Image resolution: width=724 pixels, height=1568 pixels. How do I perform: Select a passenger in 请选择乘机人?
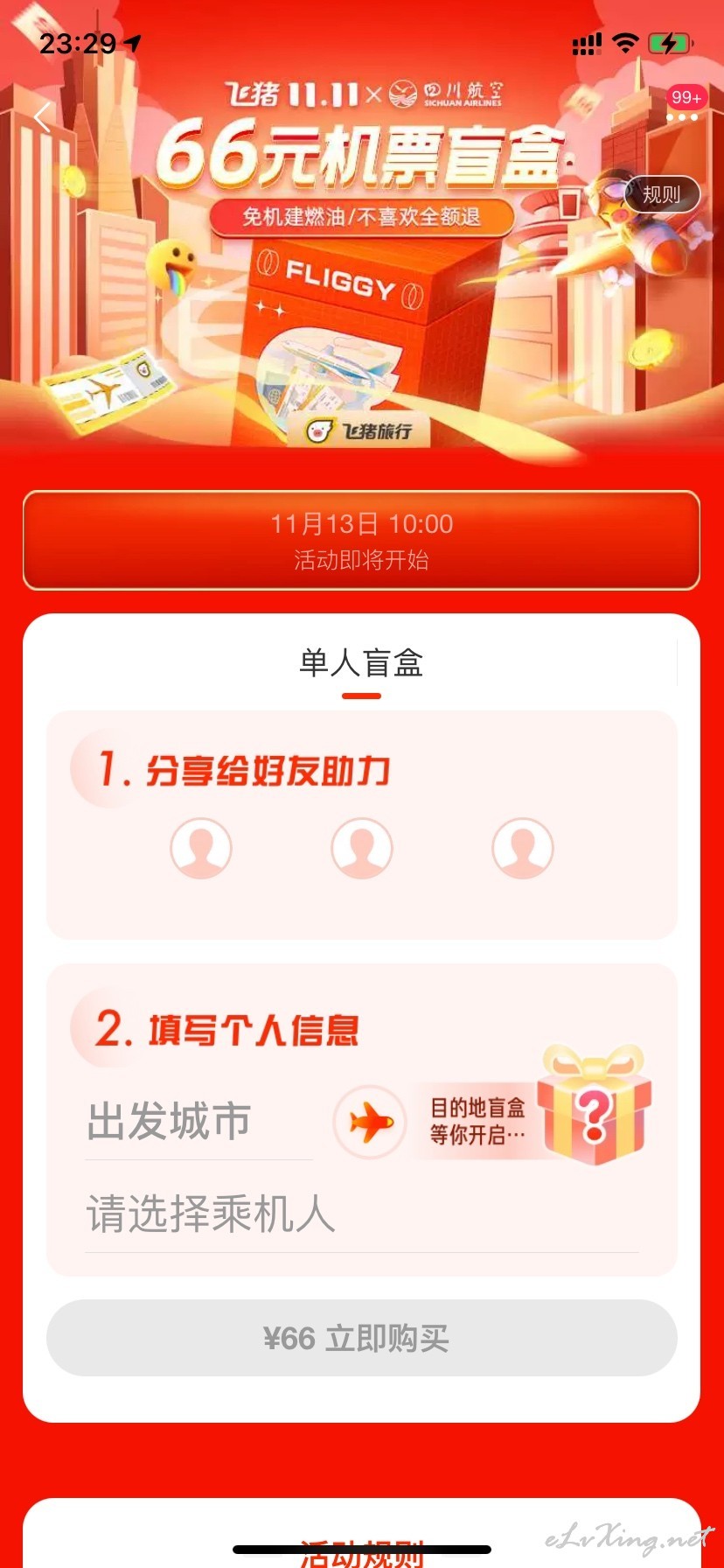point(362,1214)
